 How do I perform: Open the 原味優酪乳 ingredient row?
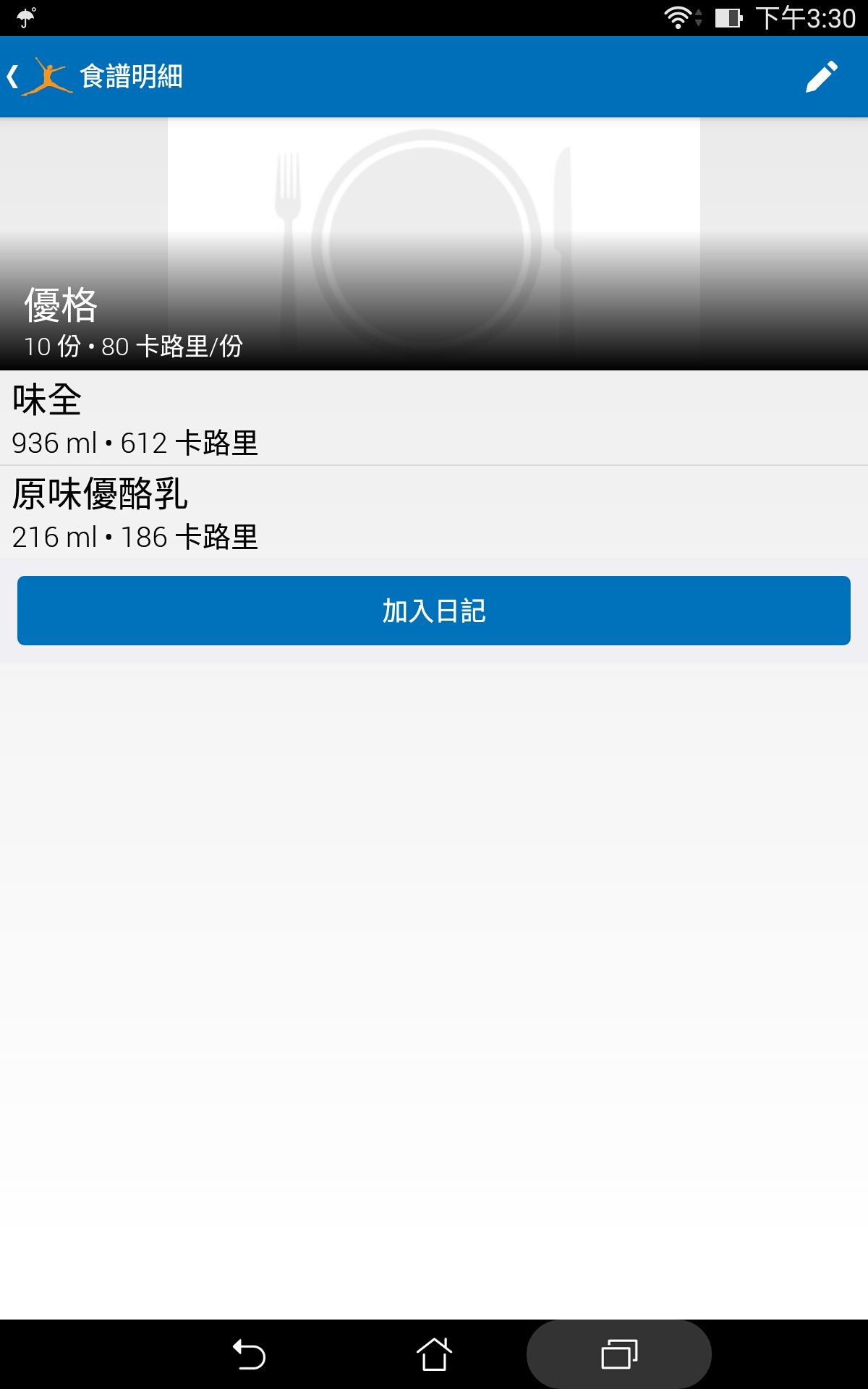click(x=434, y=512)
